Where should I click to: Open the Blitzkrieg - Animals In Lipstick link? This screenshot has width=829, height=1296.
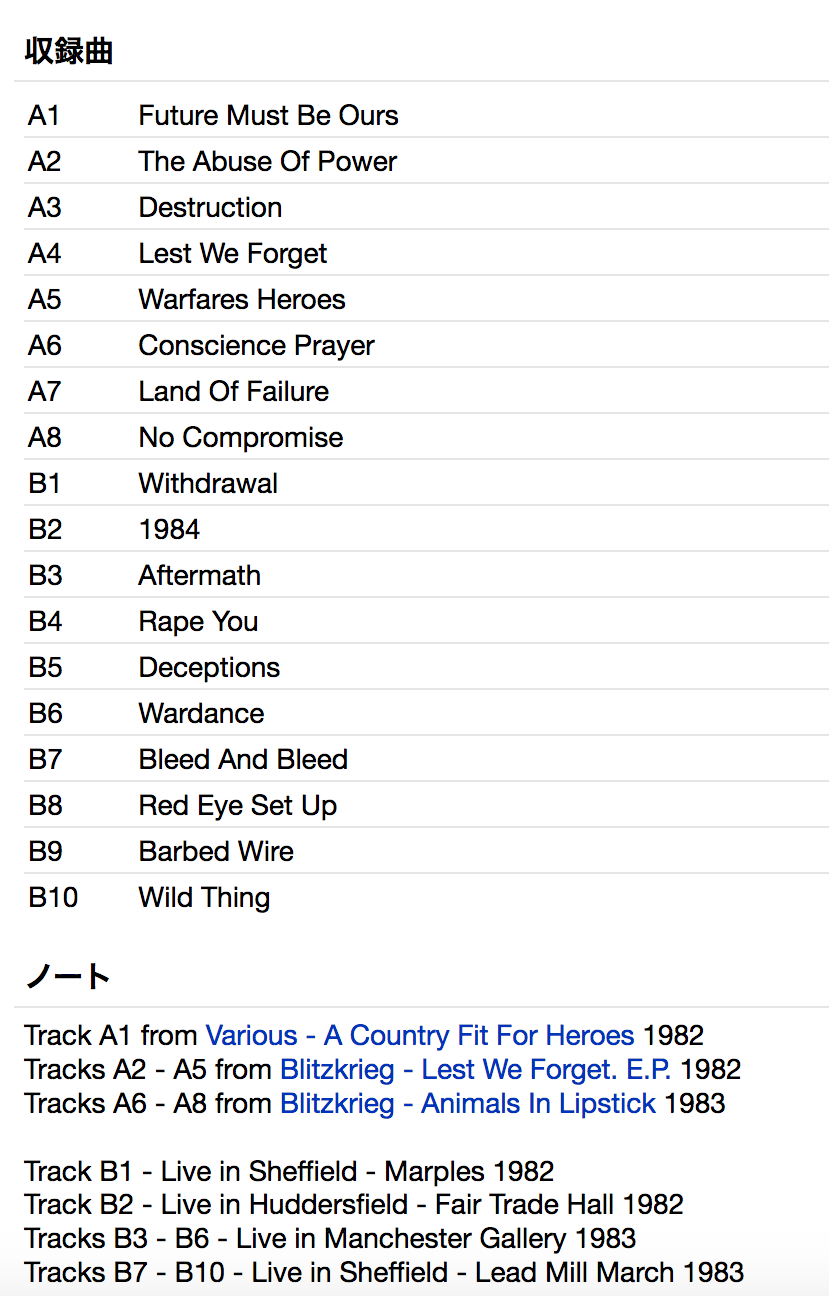coord(468,1103)
